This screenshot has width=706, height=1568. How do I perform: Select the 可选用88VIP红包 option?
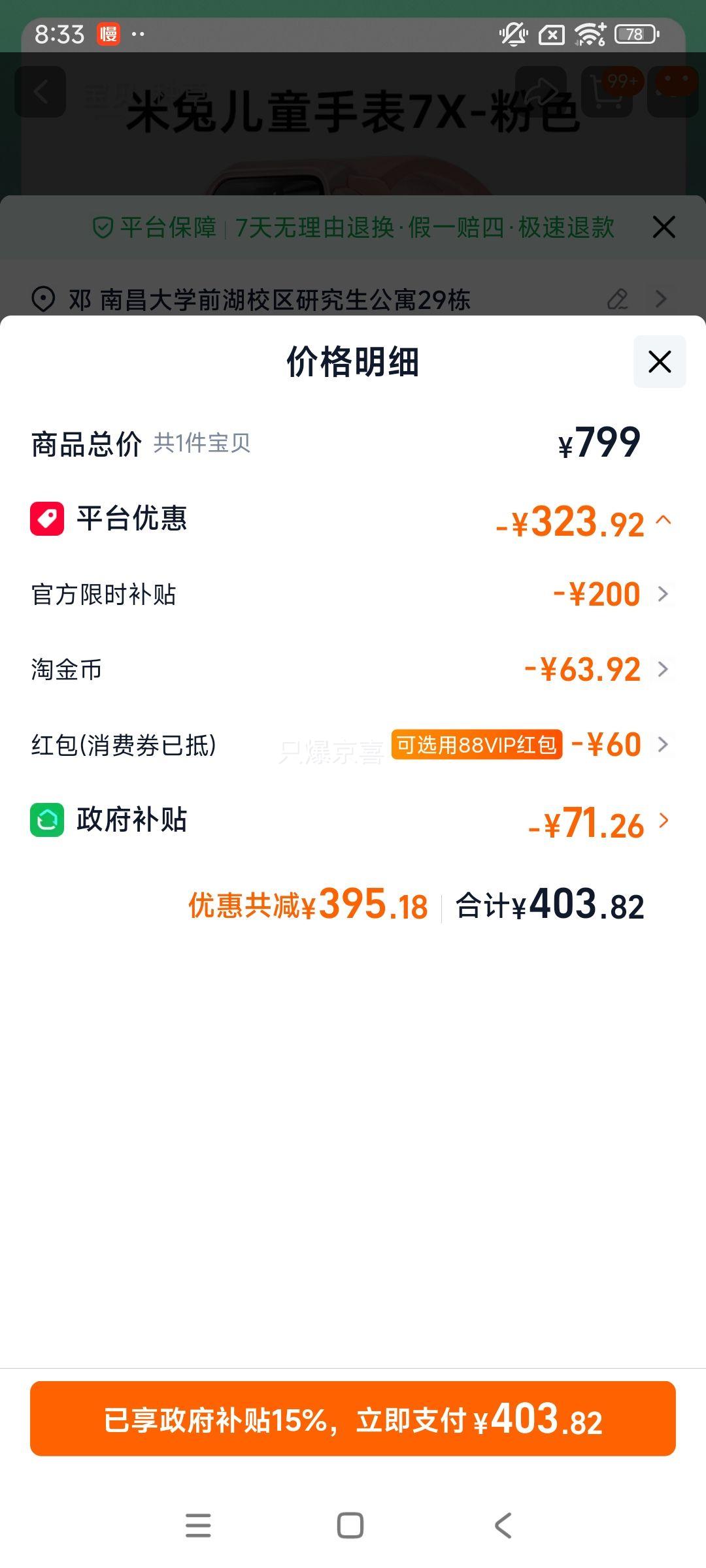click(478, 743)
